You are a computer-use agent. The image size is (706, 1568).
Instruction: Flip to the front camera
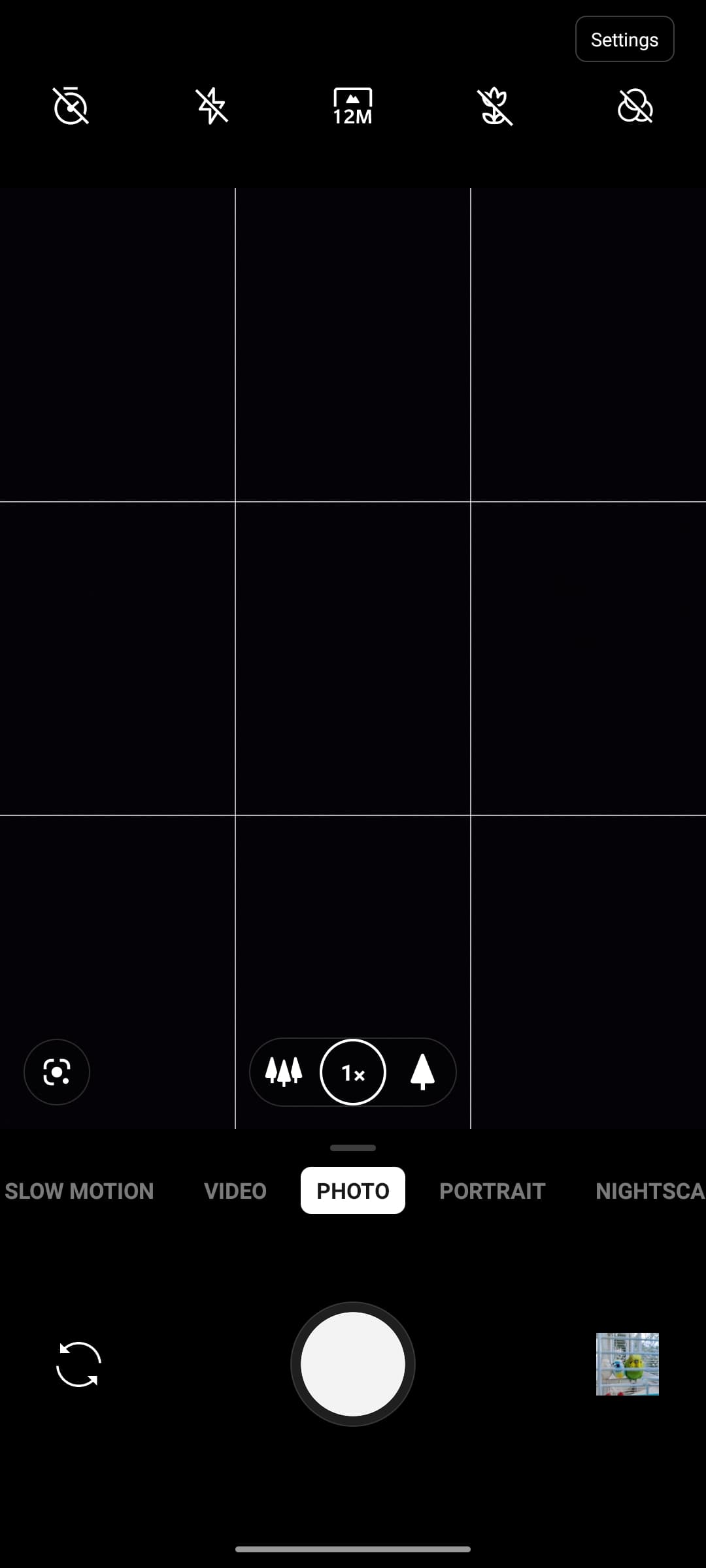point(78,1364)
